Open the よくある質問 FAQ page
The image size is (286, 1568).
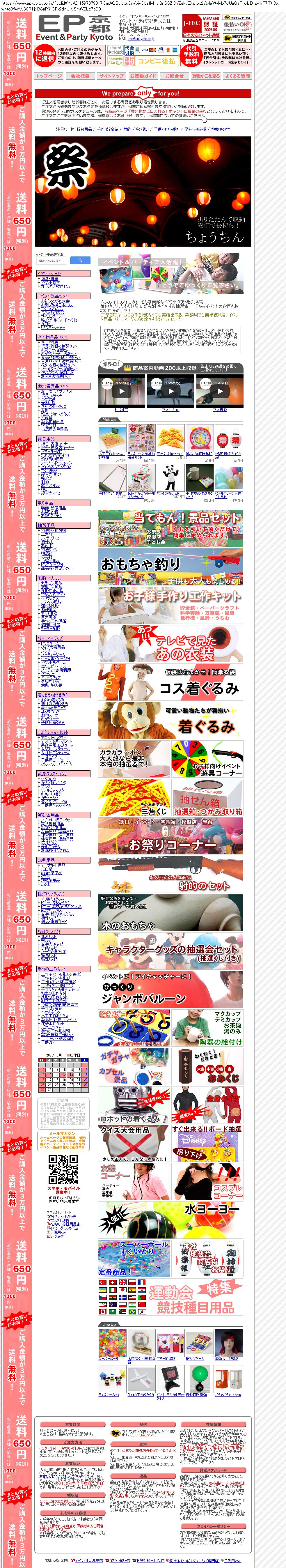coord(237,76)
